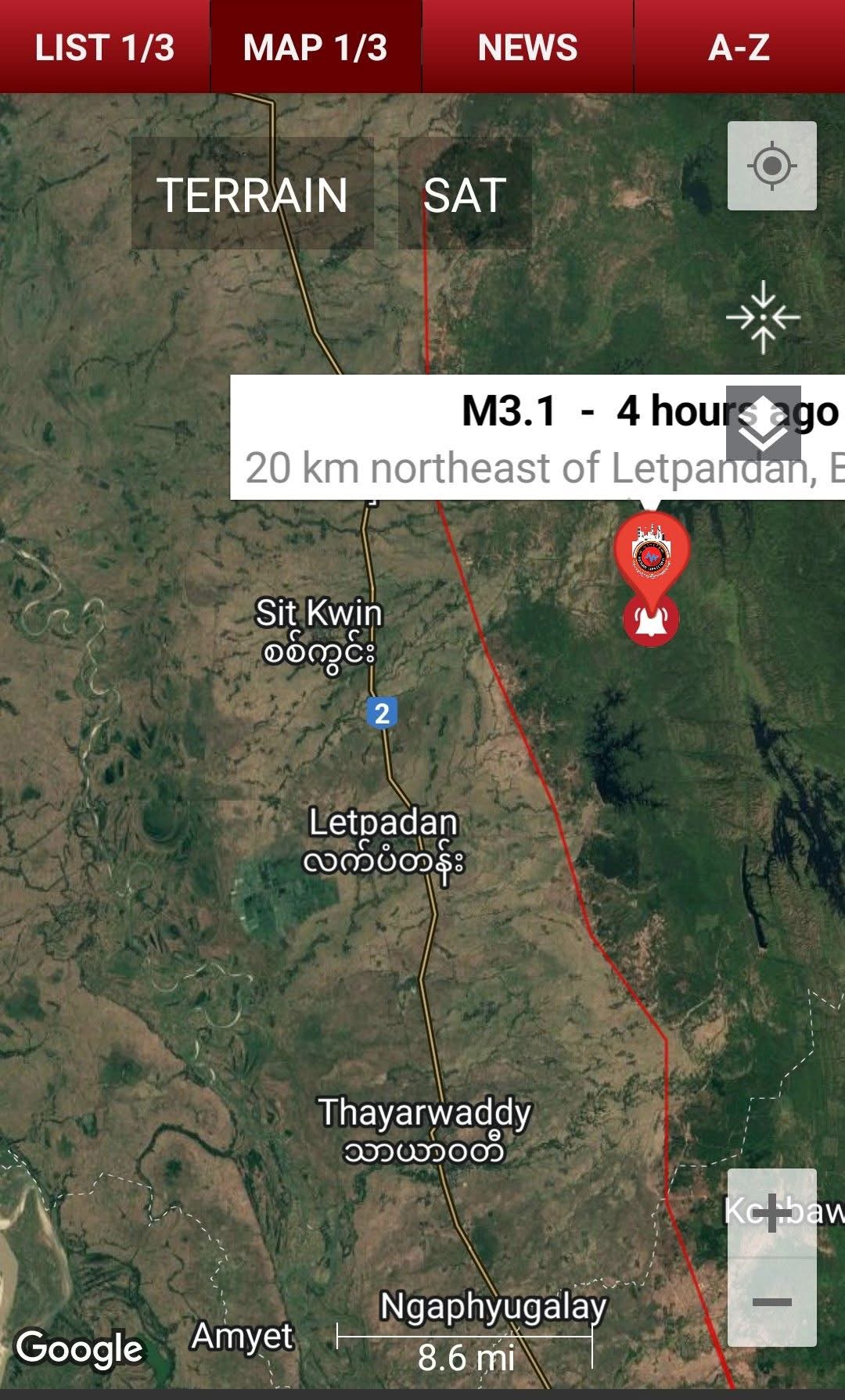Image resolution: width=845 pixels, height=1400 pixels.
Task: Zoom out with the minus button
Action: 771,1302
